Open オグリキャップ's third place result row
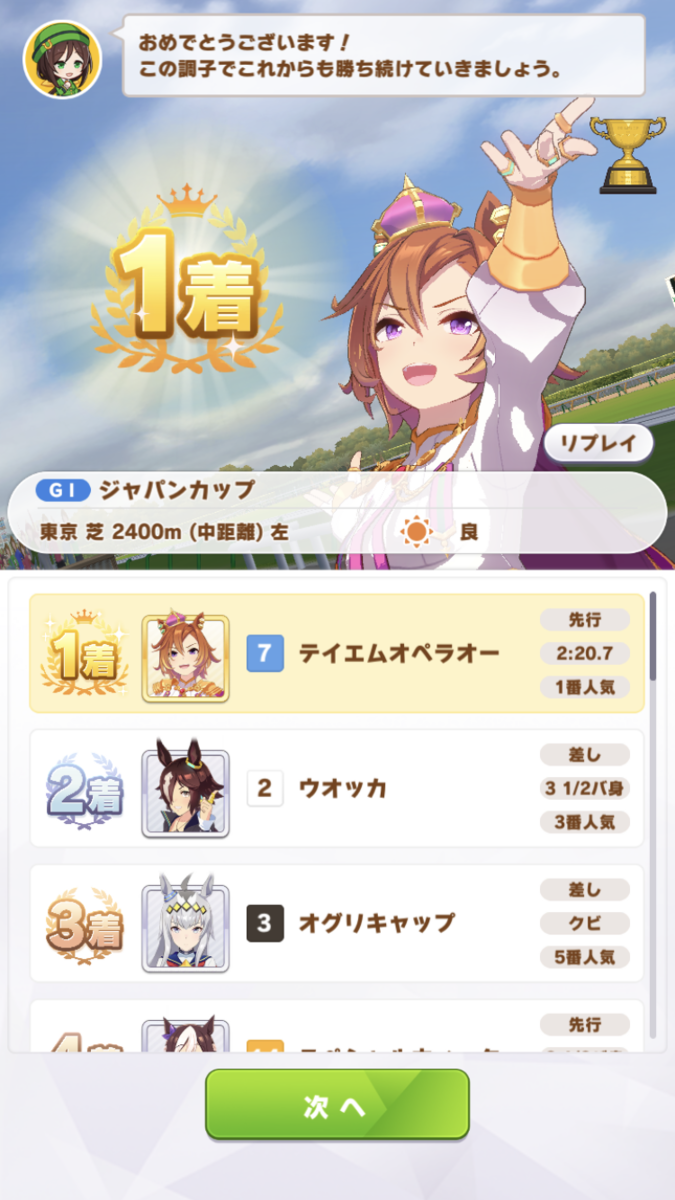This screenshot has height=1200, width=675. pyautogui.click(x=336, y=922)
